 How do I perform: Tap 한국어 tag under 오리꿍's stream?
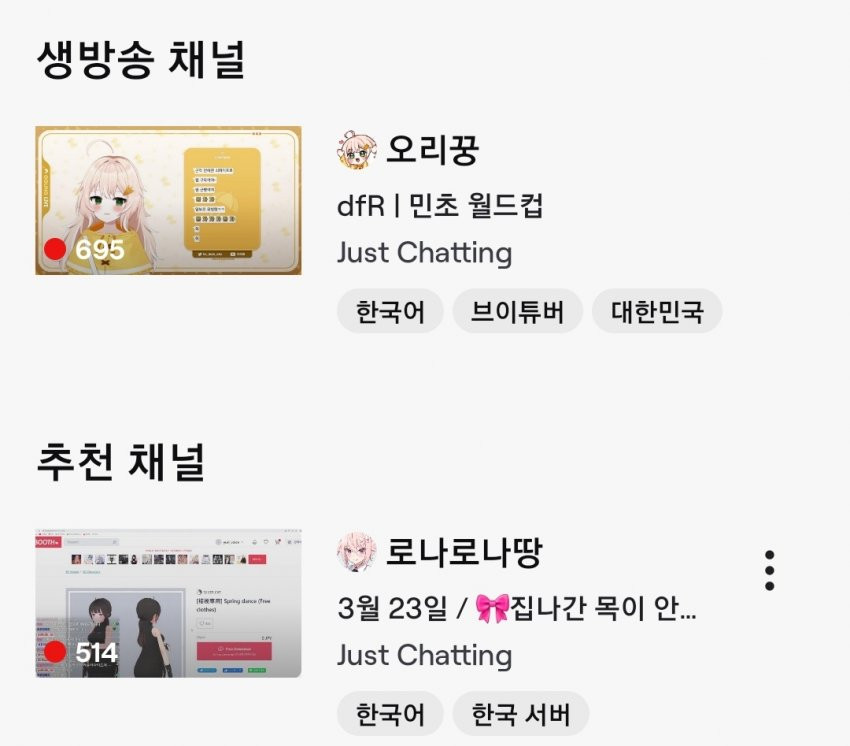pyautogui.click(x=390, y=312)
